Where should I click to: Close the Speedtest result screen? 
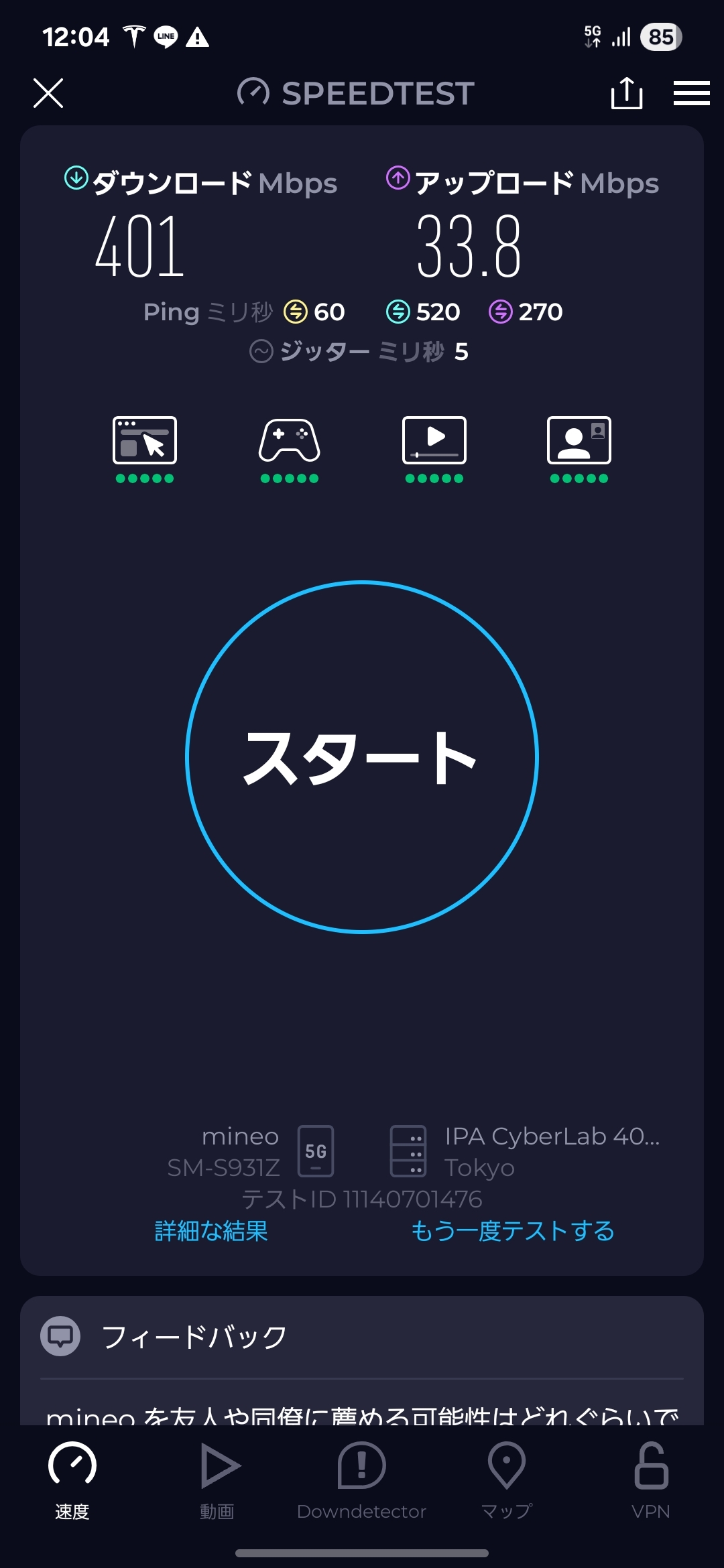coord(48,93)
